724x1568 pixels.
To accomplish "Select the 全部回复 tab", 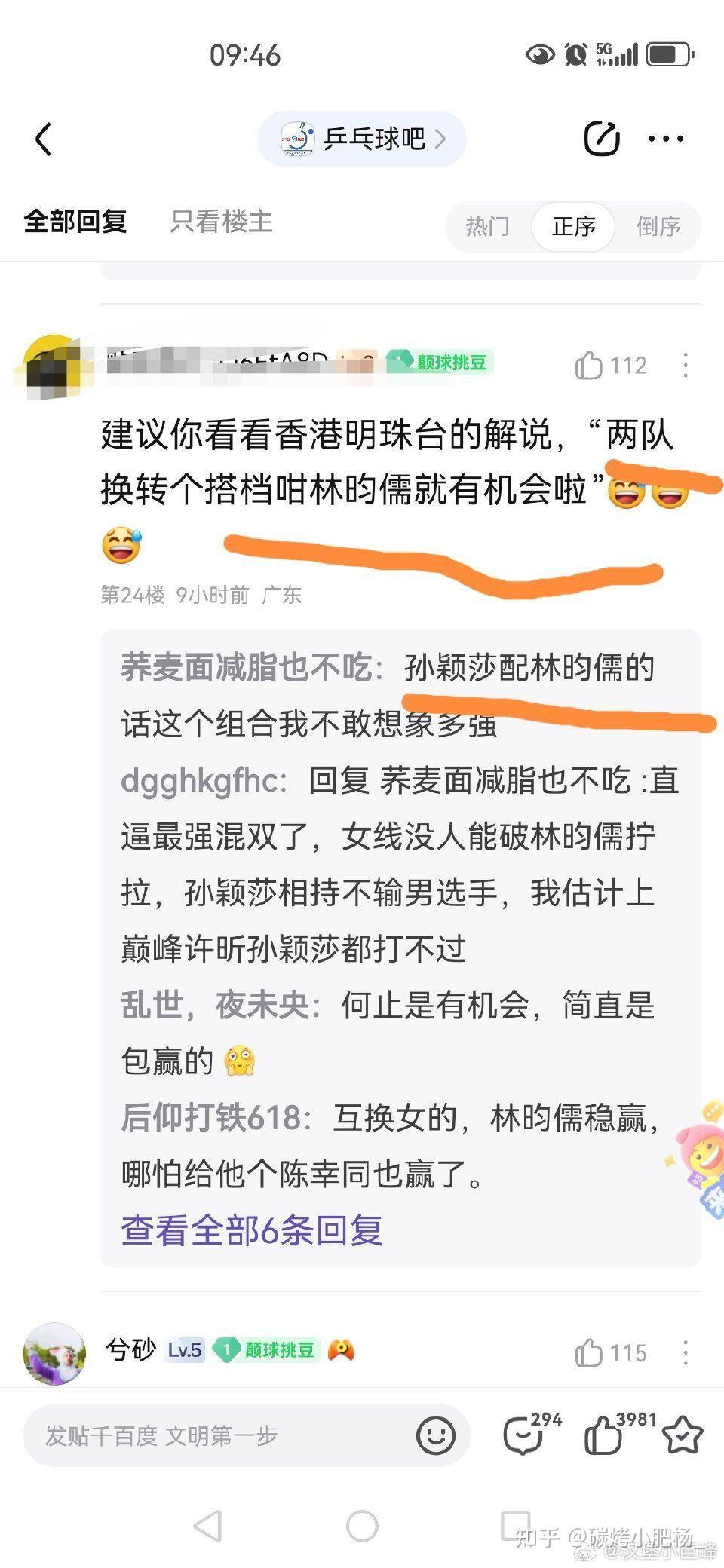I will pyautogui.click(x=75, y=222).
